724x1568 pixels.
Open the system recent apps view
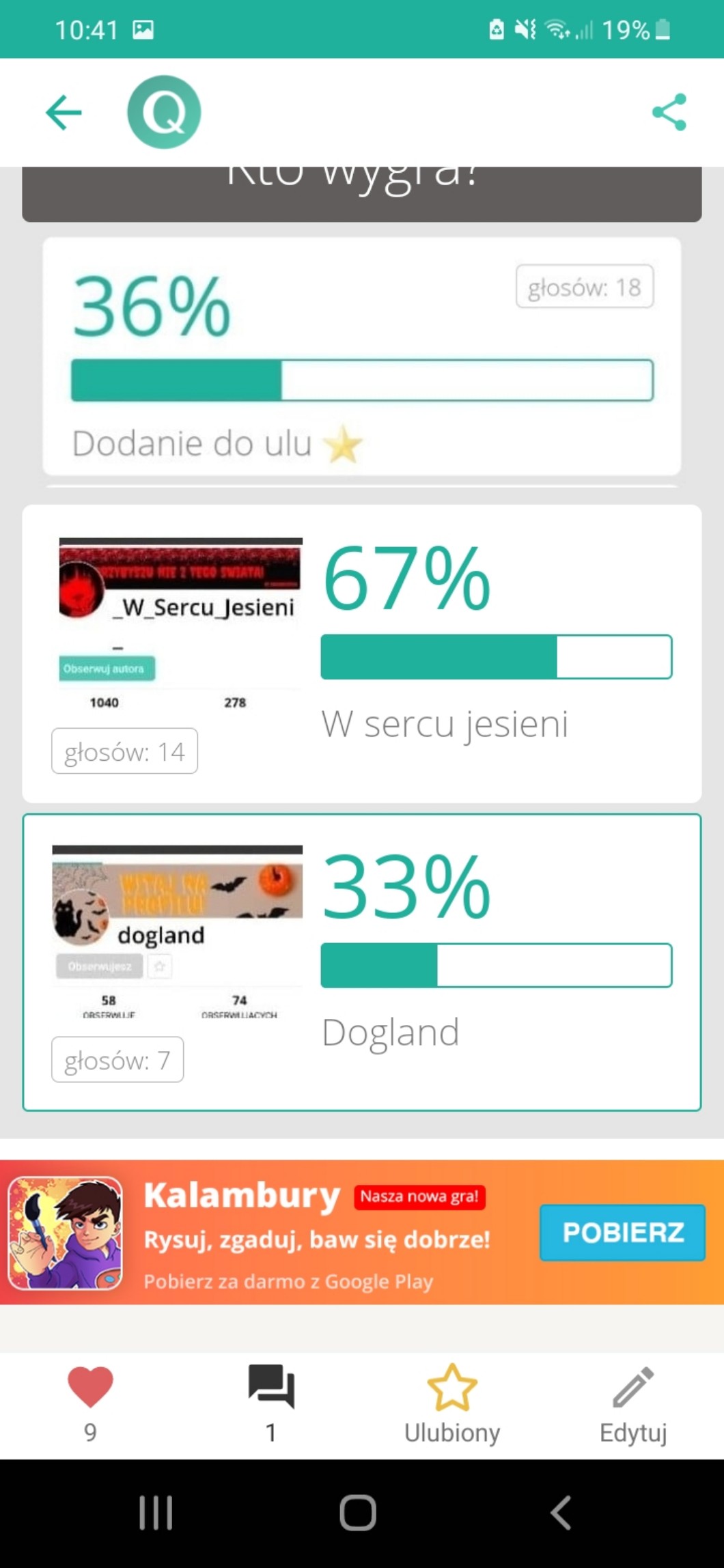pyautogui.click(x=156, y=1513)
